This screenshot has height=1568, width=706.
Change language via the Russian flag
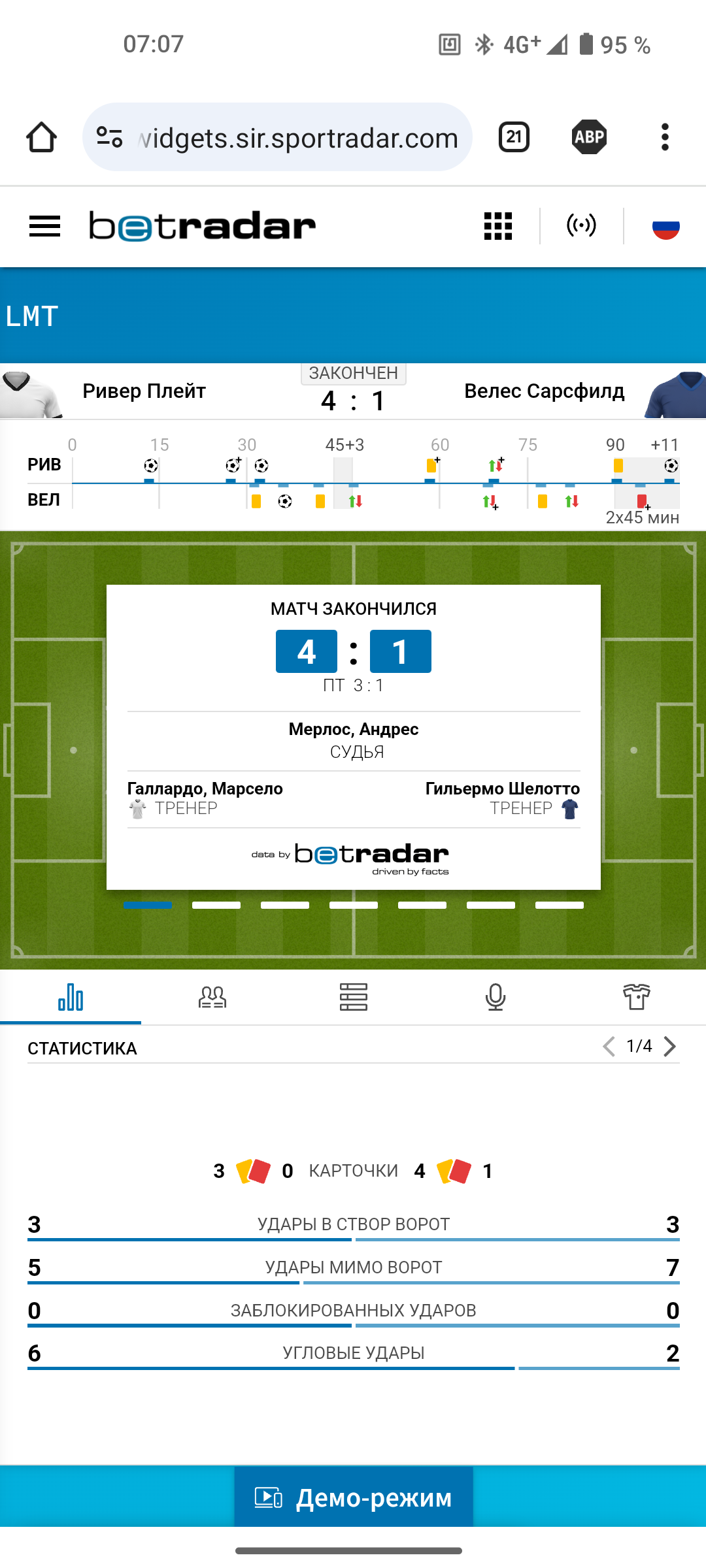665,227
